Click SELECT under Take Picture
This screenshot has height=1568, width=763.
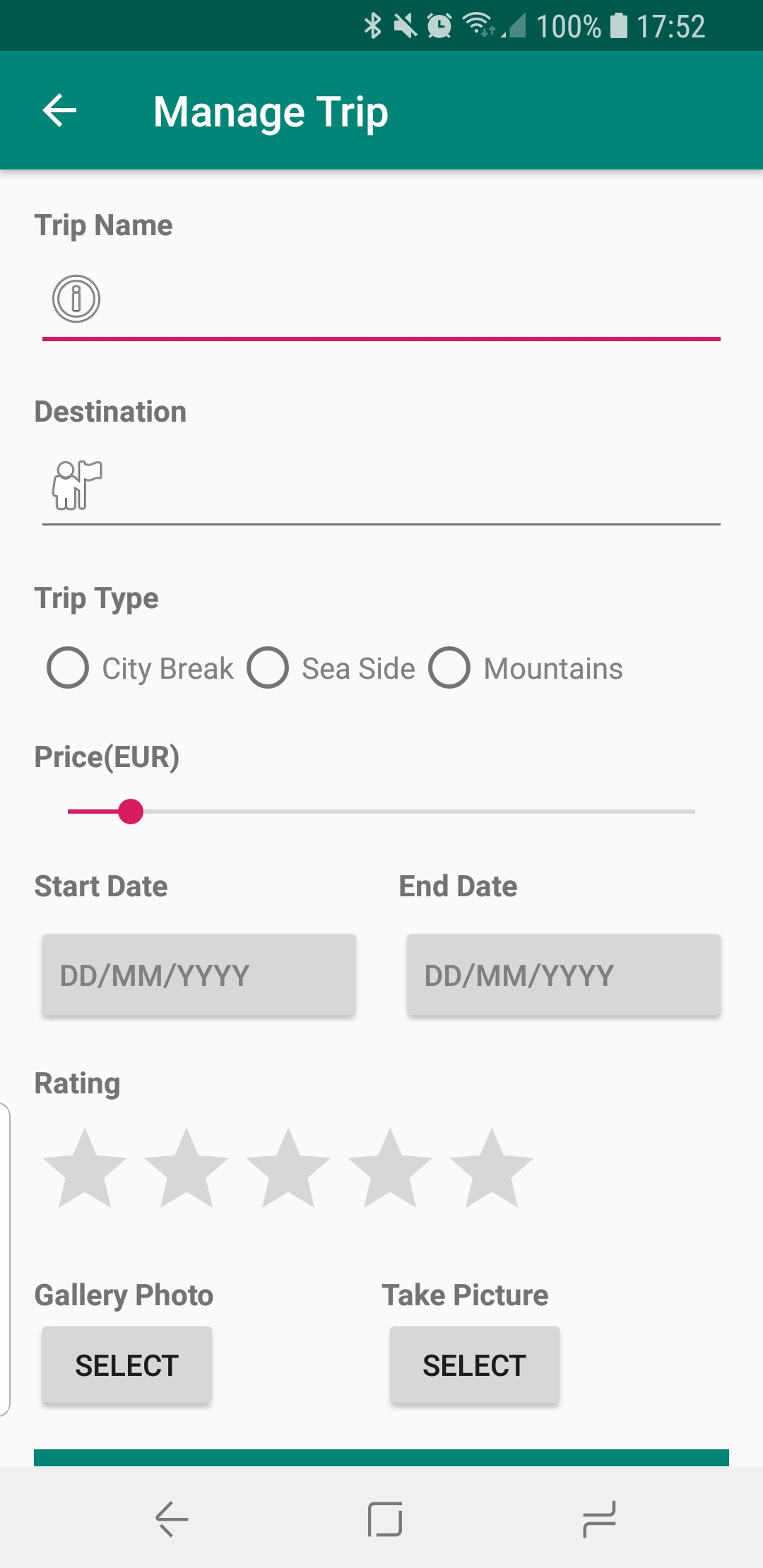(x=475, y=1365)
